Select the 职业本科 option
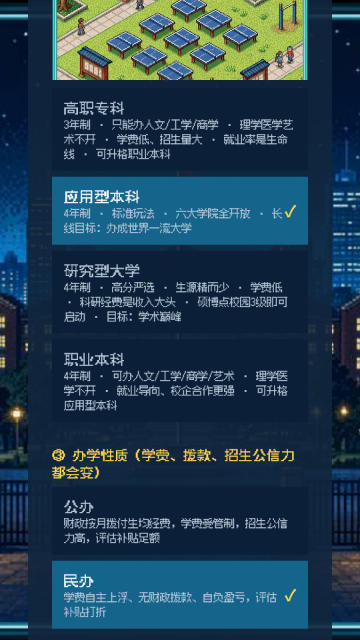This screenshot has width=360, height=640. [180, 380]
